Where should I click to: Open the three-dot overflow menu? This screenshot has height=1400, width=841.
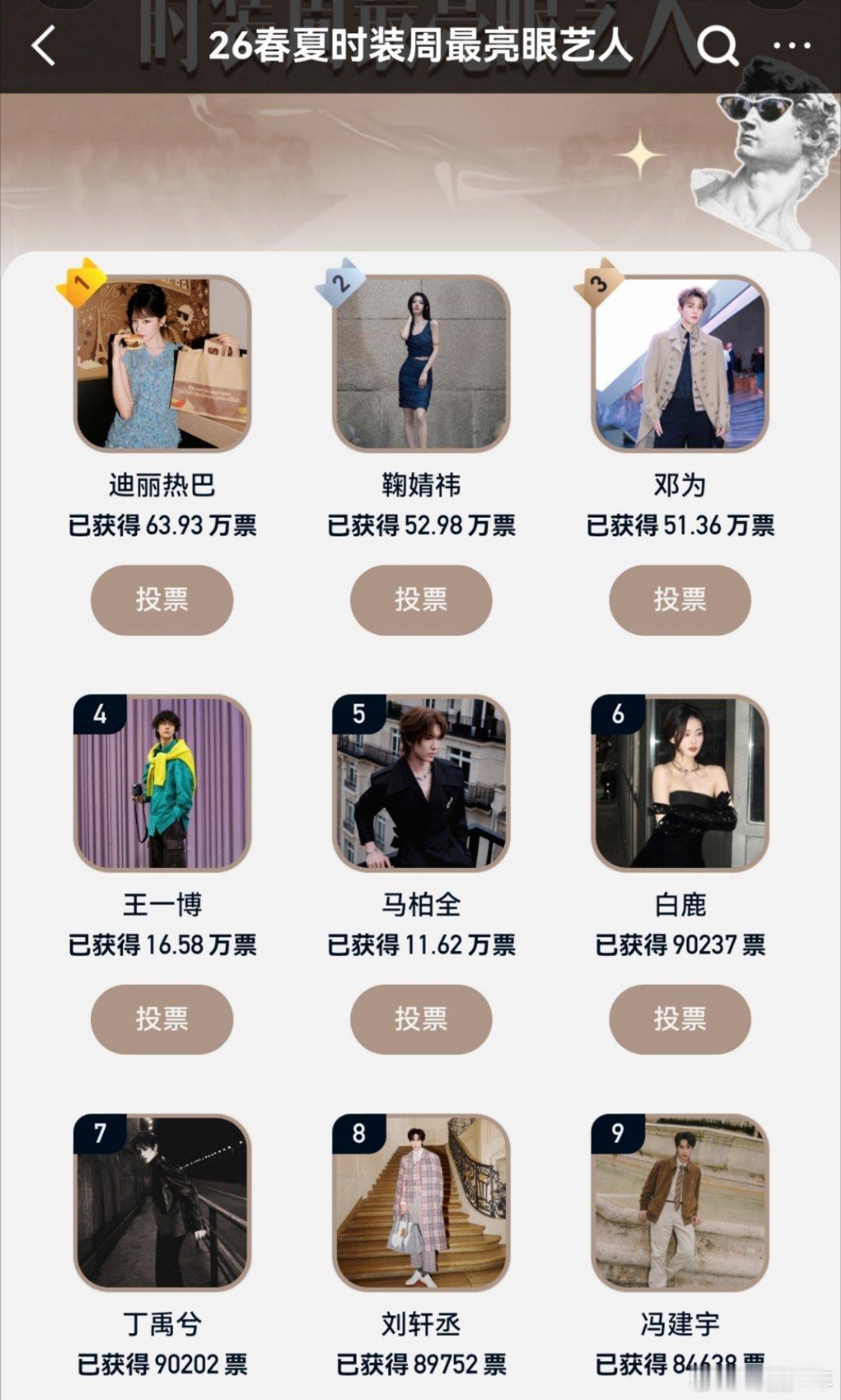(792, 46)
